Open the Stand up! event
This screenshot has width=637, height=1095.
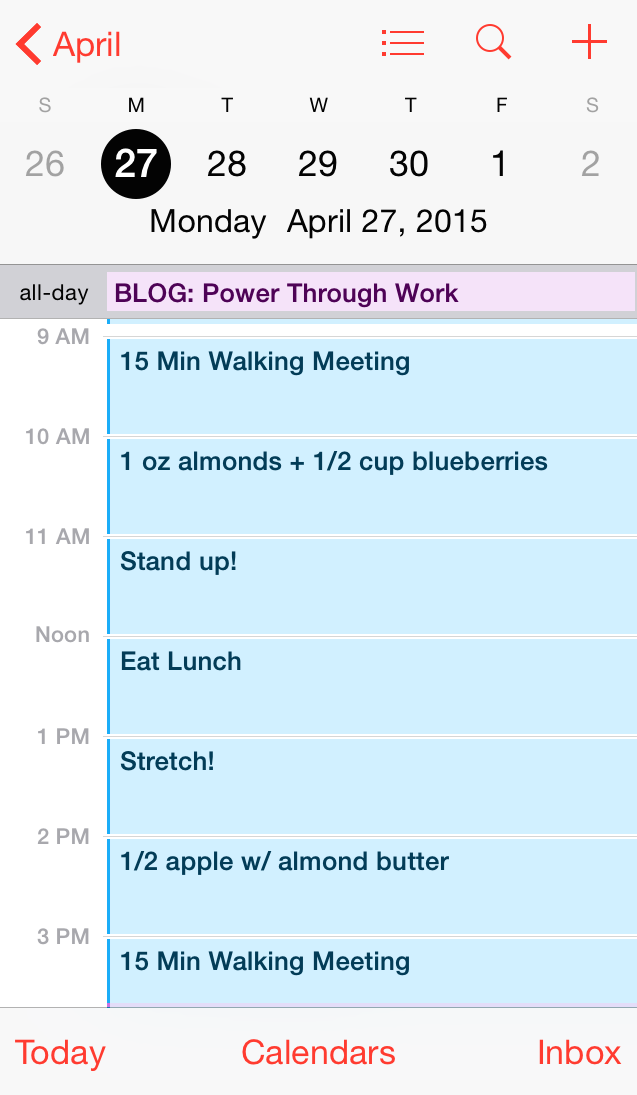click(372, 587)
